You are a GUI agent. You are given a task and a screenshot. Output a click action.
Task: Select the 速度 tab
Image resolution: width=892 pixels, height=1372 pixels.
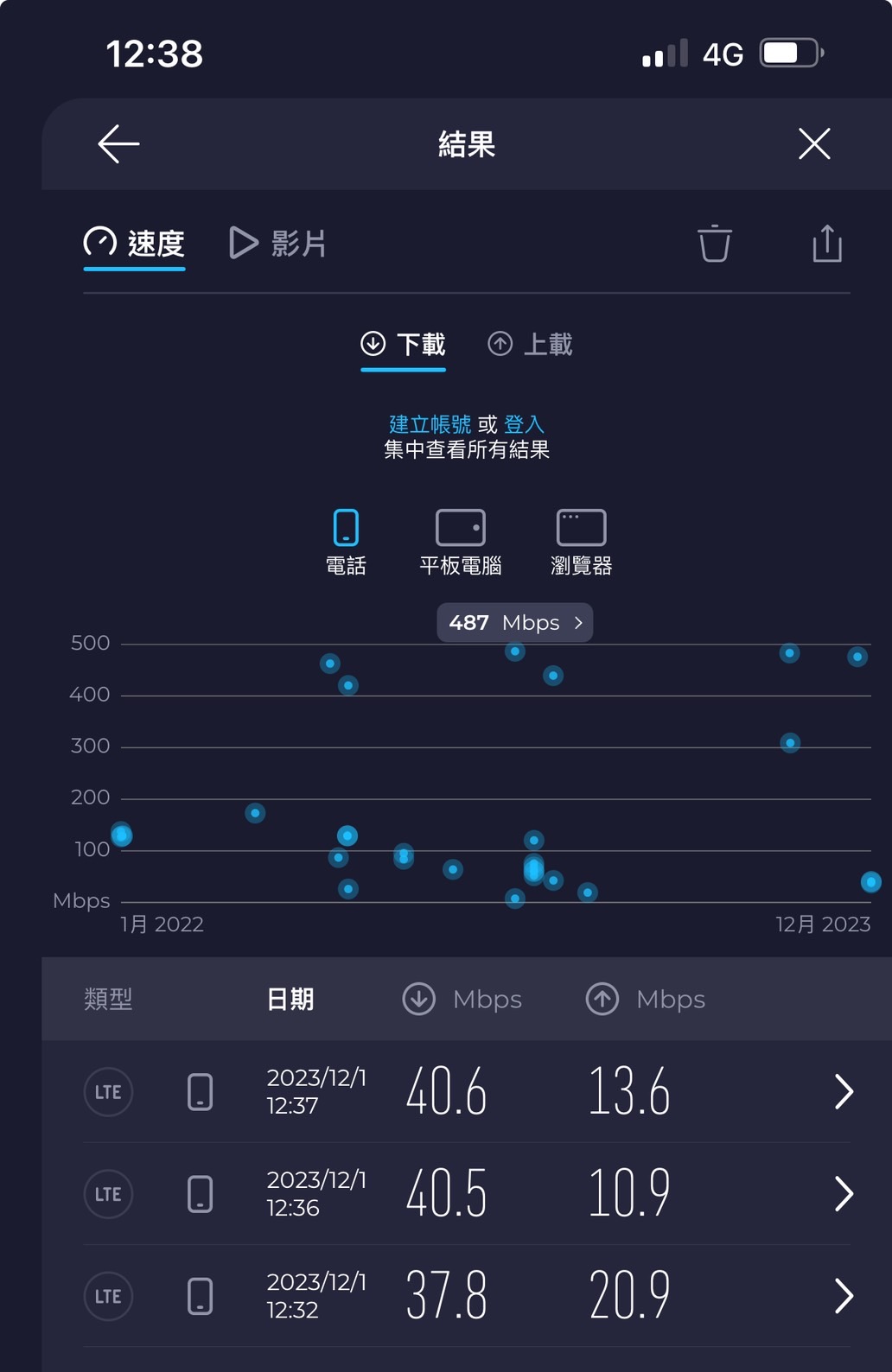click(135, 244)
